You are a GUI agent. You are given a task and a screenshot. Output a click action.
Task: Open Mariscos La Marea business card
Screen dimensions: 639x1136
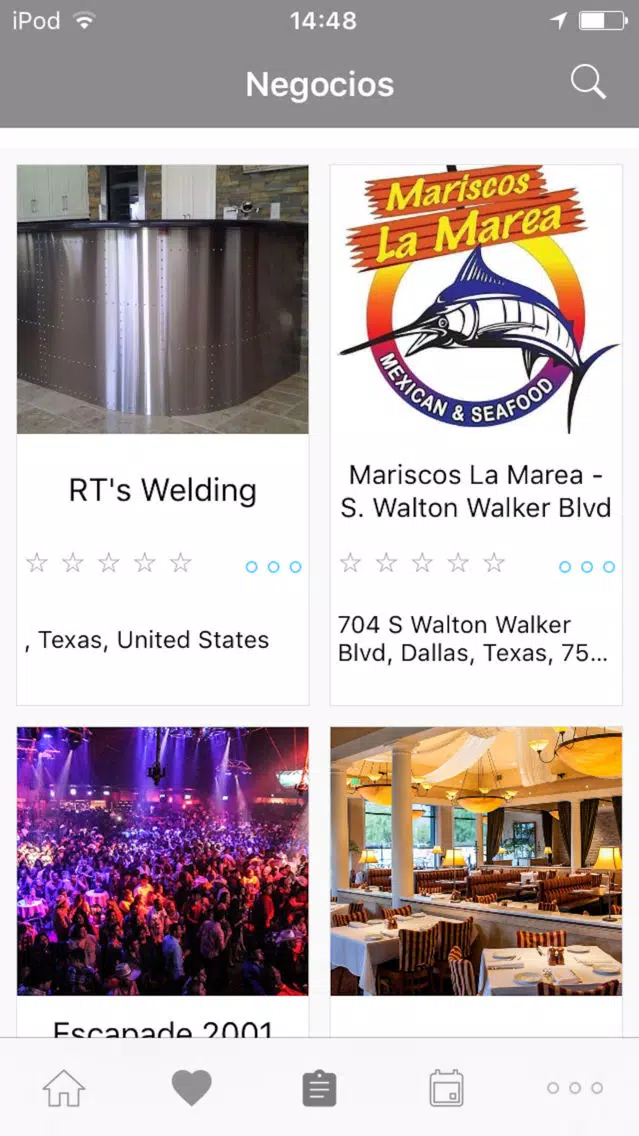point(476,435)
